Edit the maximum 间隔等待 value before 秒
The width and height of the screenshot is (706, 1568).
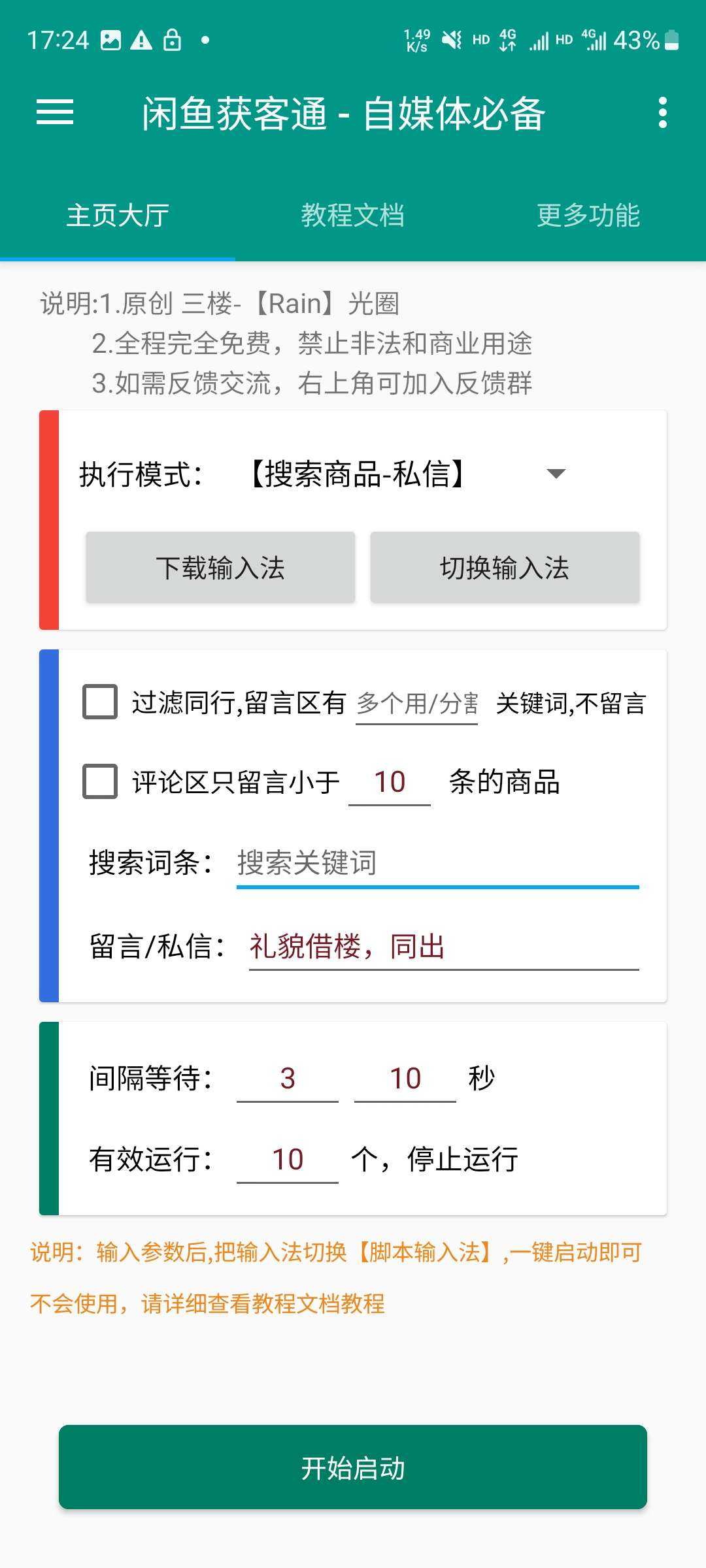coord(405,1079)
